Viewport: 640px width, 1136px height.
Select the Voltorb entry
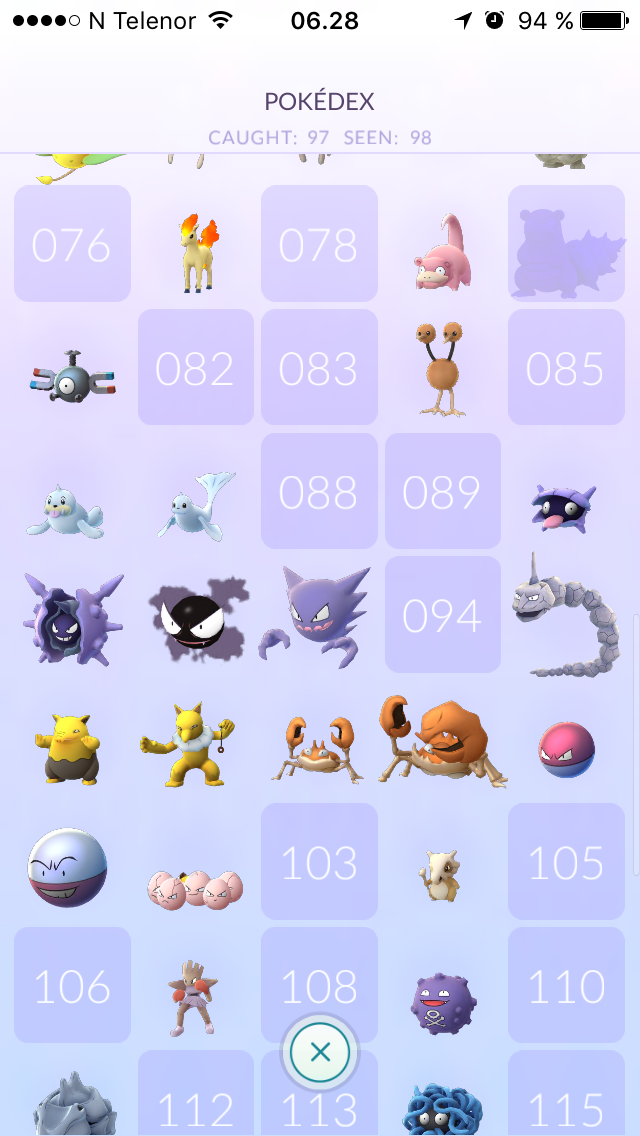coord(567,750)
